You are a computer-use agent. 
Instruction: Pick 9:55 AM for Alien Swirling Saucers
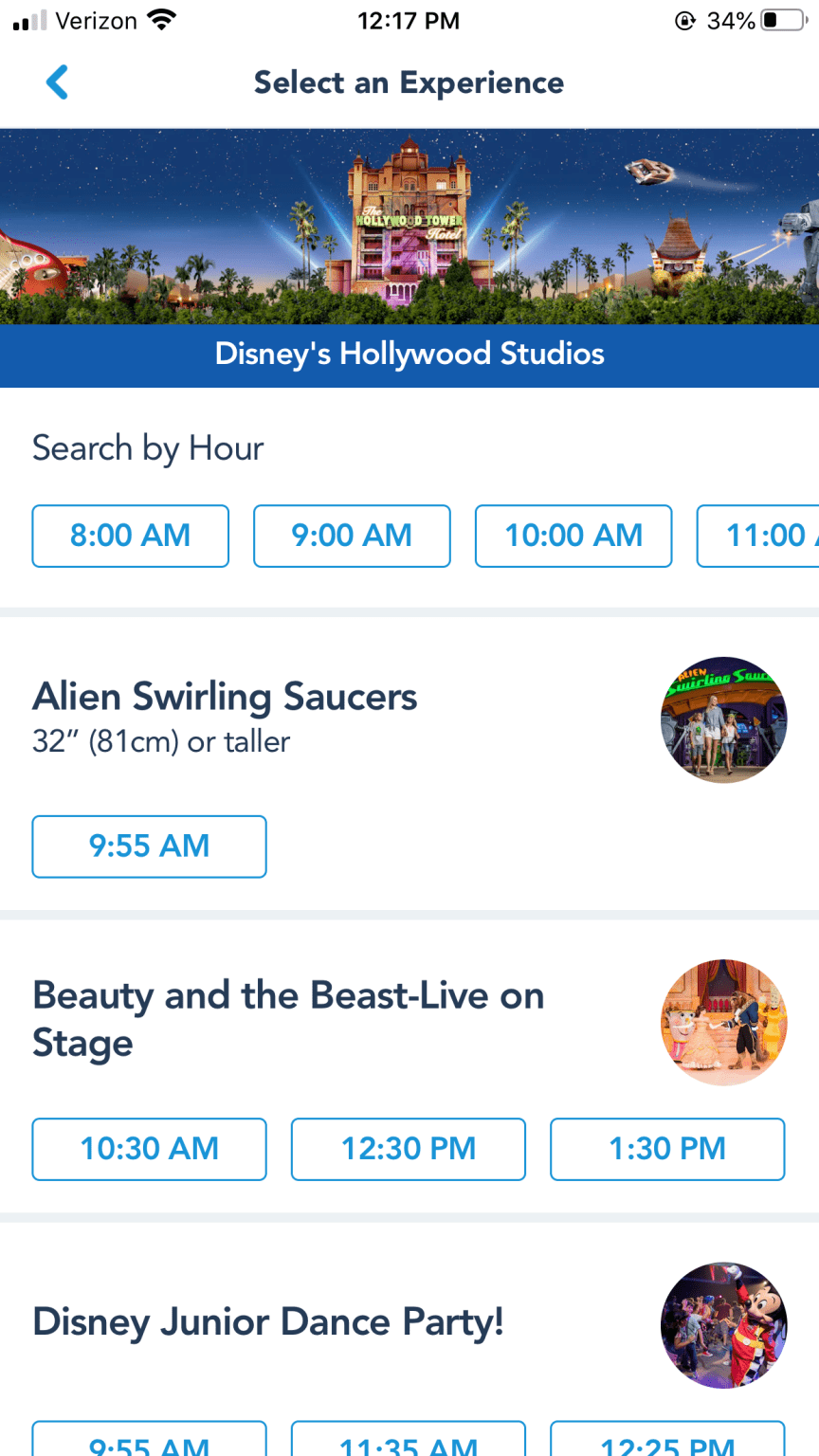click(150, 846)
